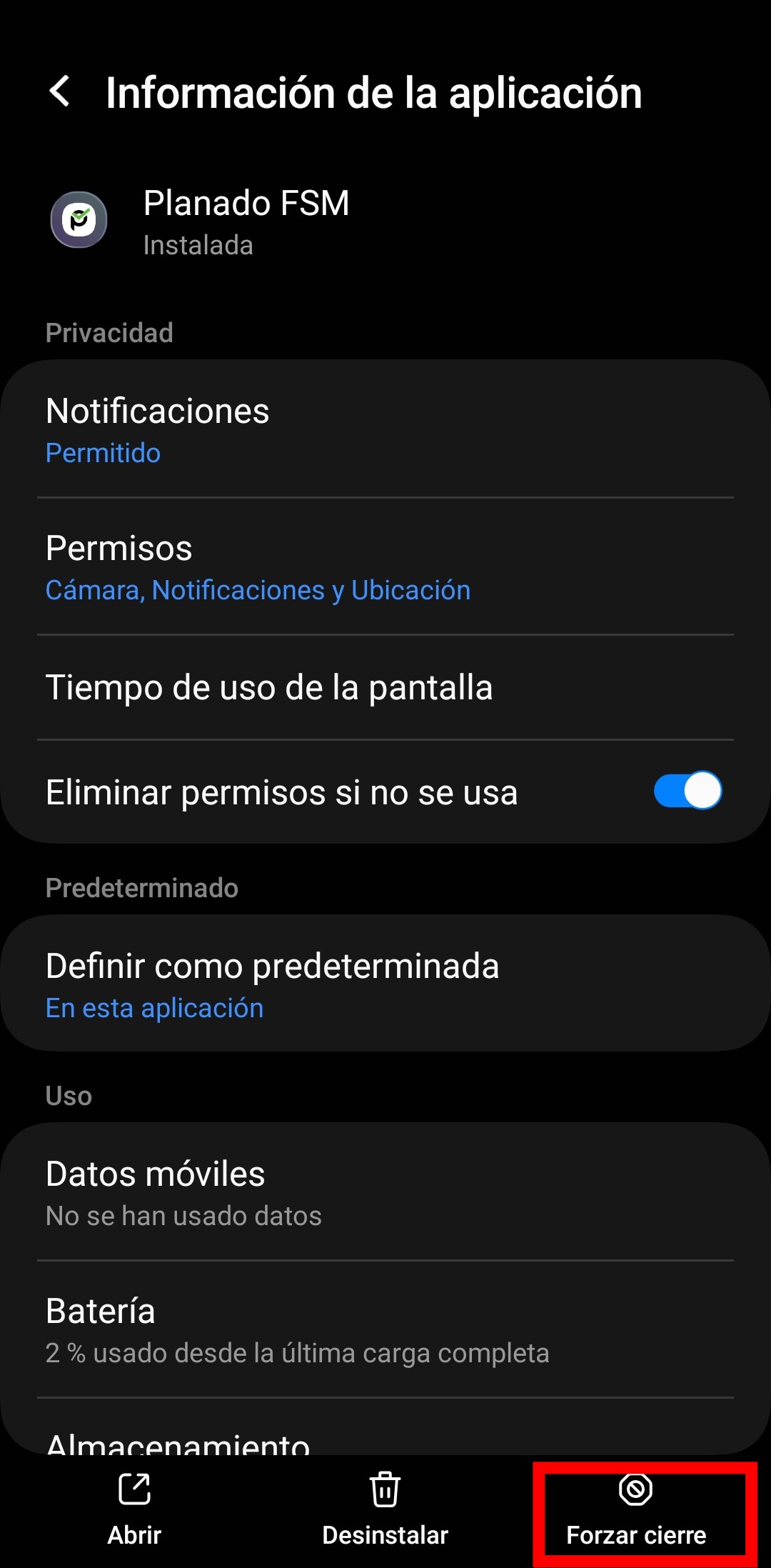This screenshot has width=771, height=1568.
Task: Open Definir como predeterminada
Action: coord(385,984)
